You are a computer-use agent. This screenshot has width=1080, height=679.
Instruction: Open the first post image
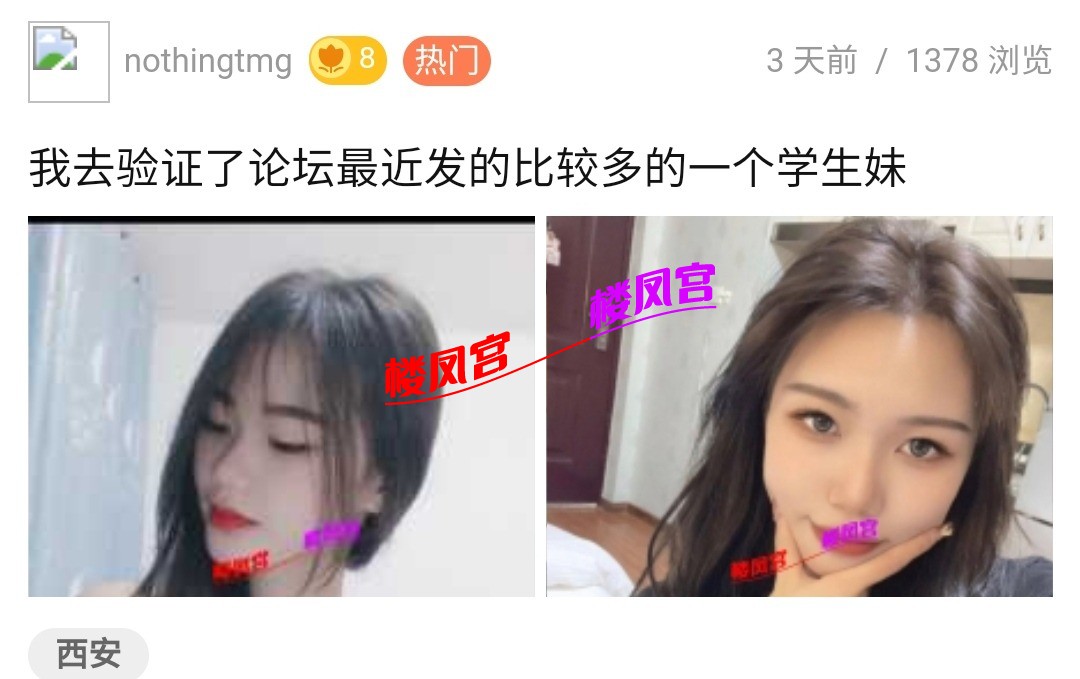coord(281,406)
